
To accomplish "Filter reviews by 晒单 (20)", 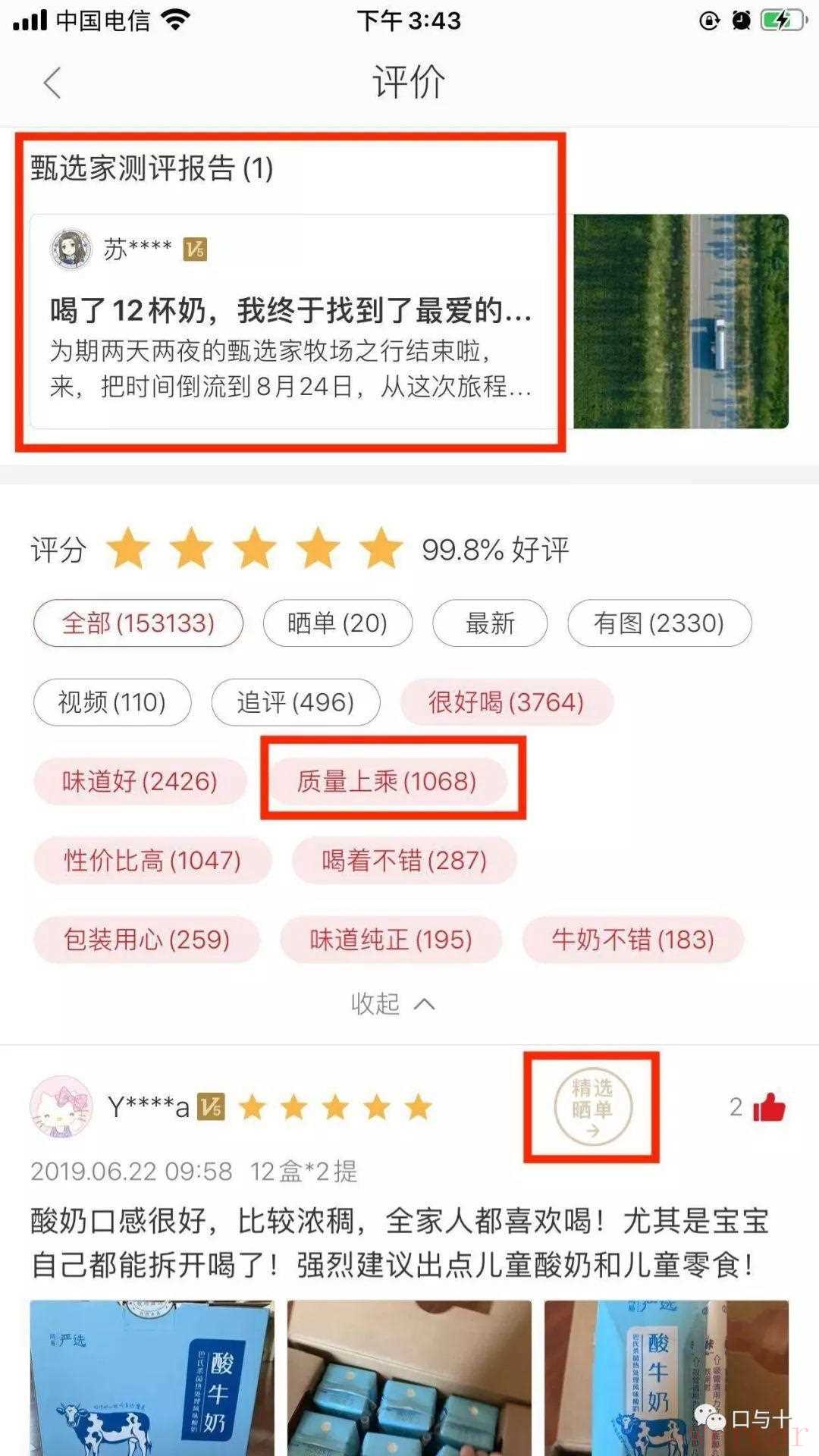I will pyautogui.click(x=337, y=623).
